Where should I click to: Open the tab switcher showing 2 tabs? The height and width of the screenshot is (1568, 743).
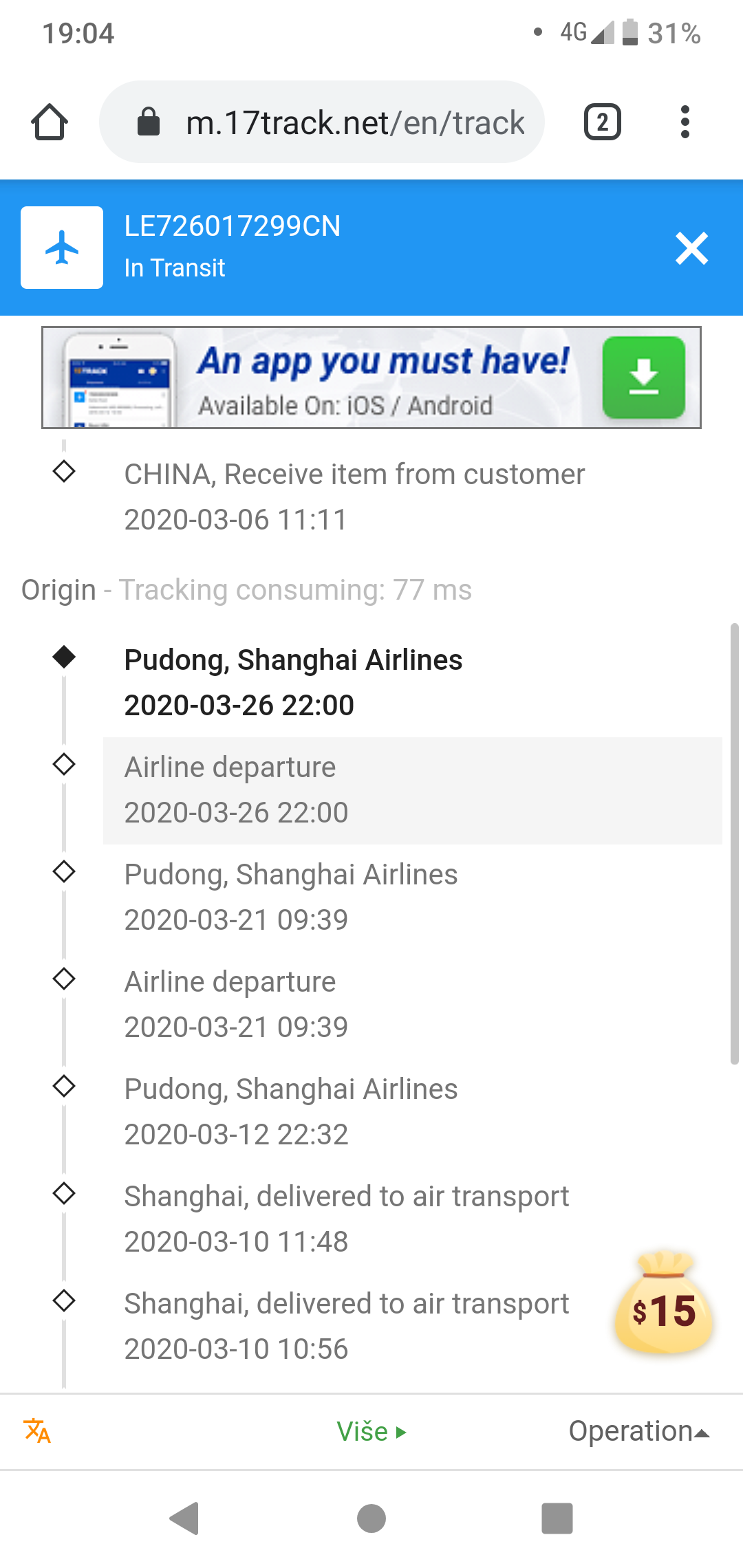(602, 122)
